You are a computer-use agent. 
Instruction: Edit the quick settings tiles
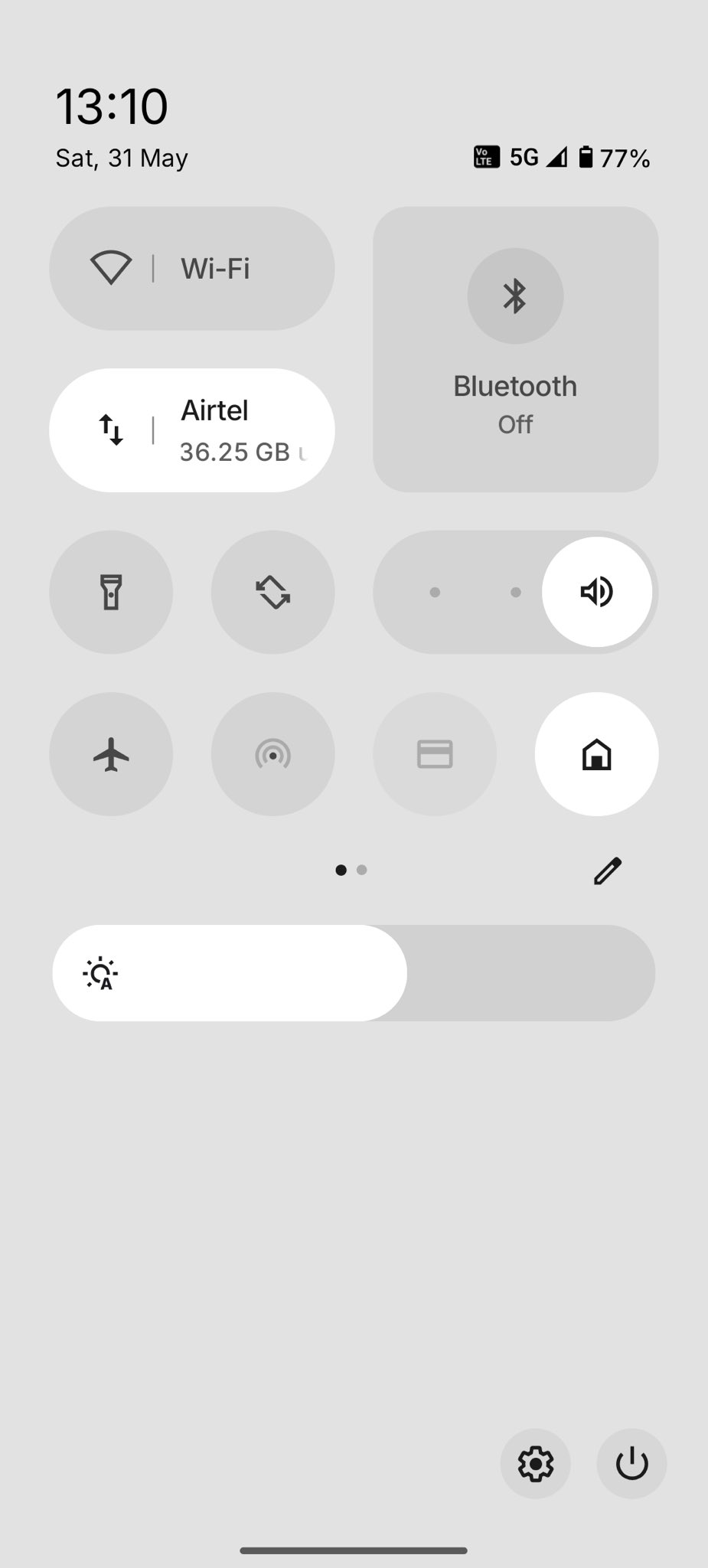coord(608,871)
